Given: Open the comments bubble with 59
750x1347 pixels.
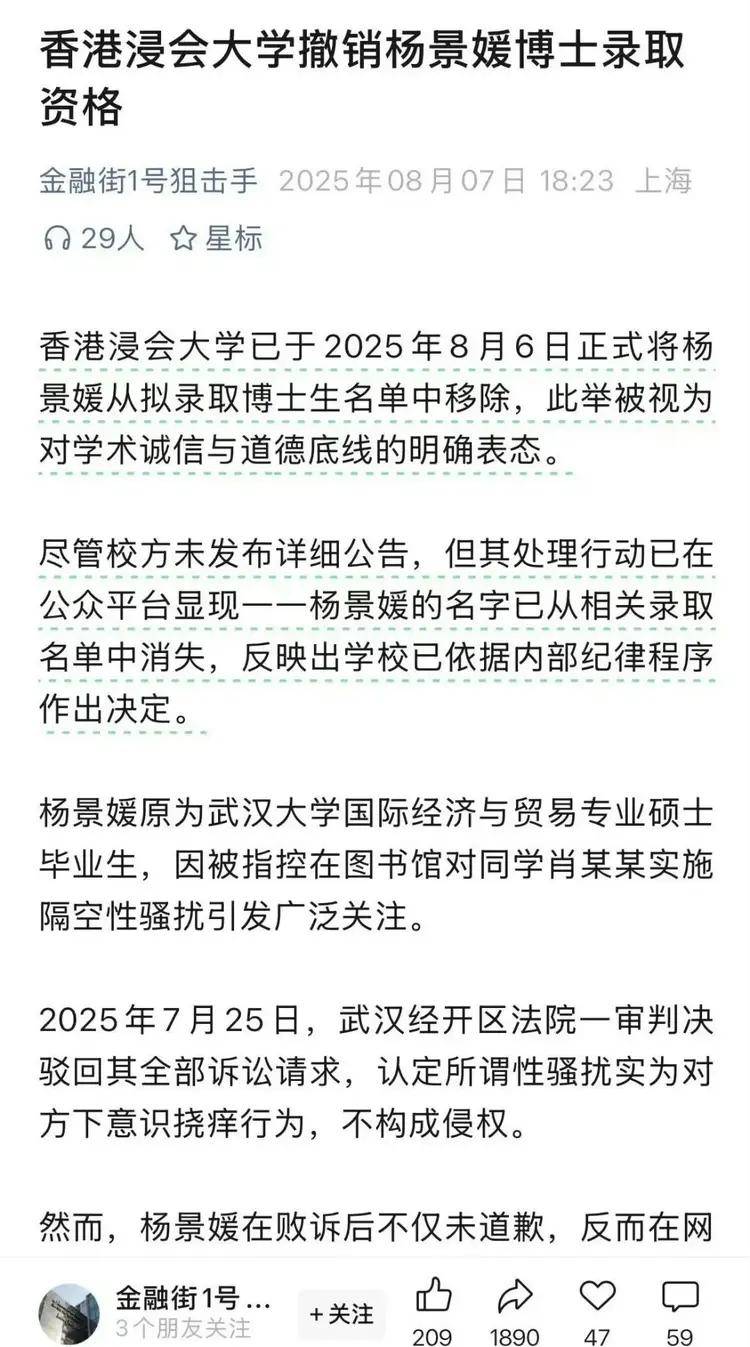Looking at the screenshot, I should [x=680, y=1296].
